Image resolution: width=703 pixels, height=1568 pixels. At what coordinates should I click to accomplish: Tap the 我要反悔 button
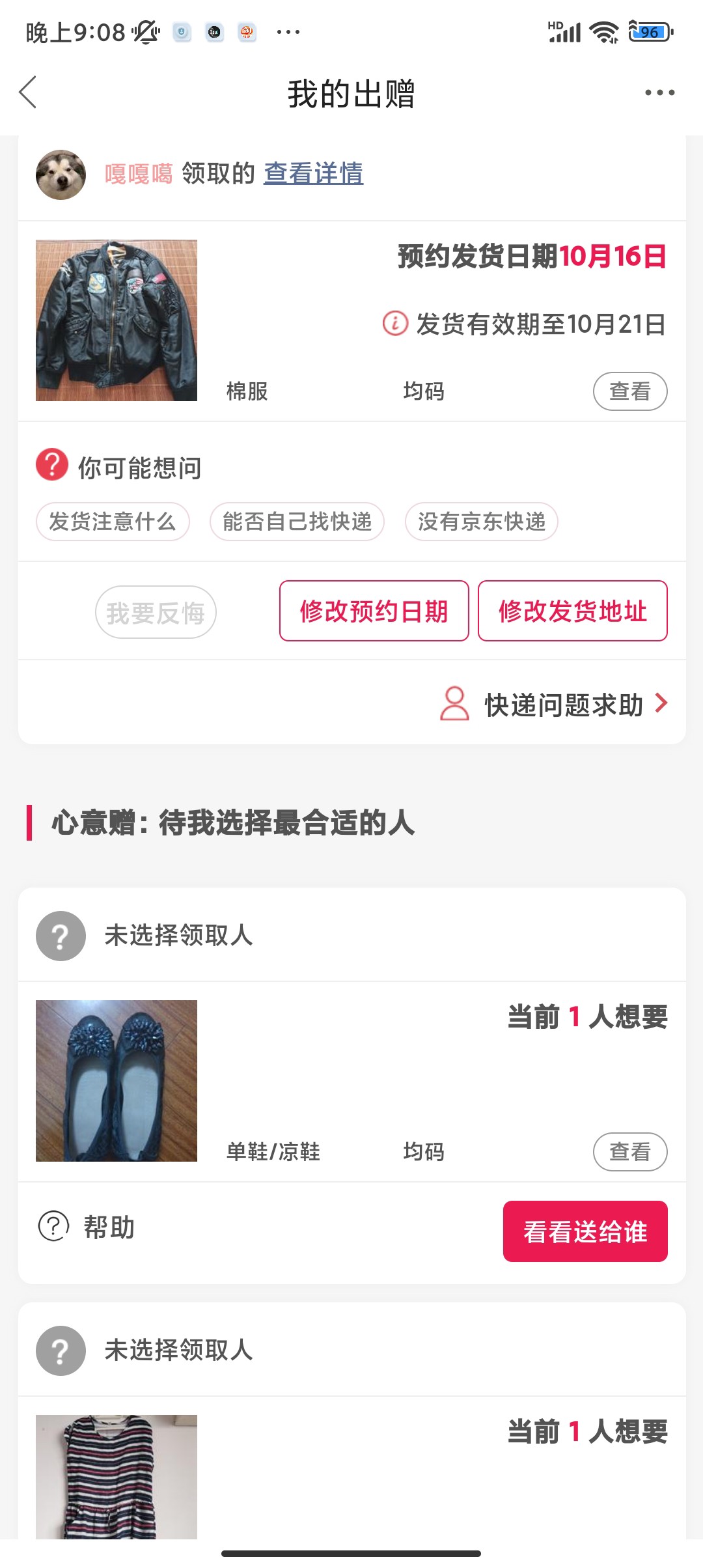tap(156, 612)
